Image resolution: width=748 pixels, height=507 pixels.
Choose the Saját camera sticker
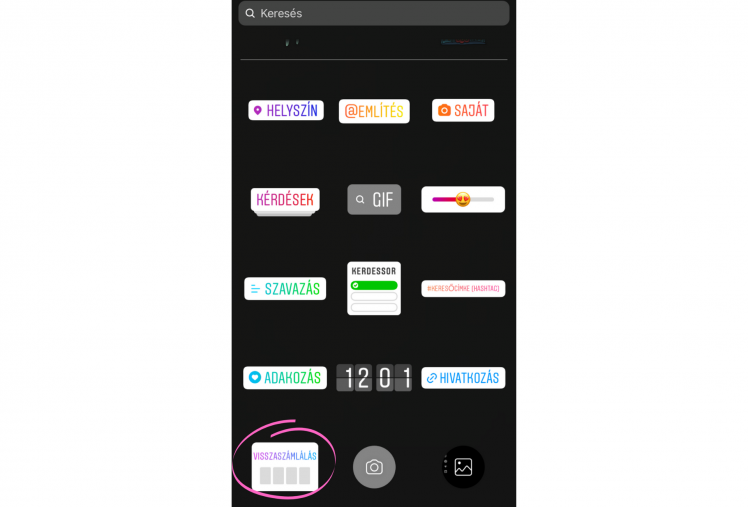pyautogui.click(x=463, y=110)
